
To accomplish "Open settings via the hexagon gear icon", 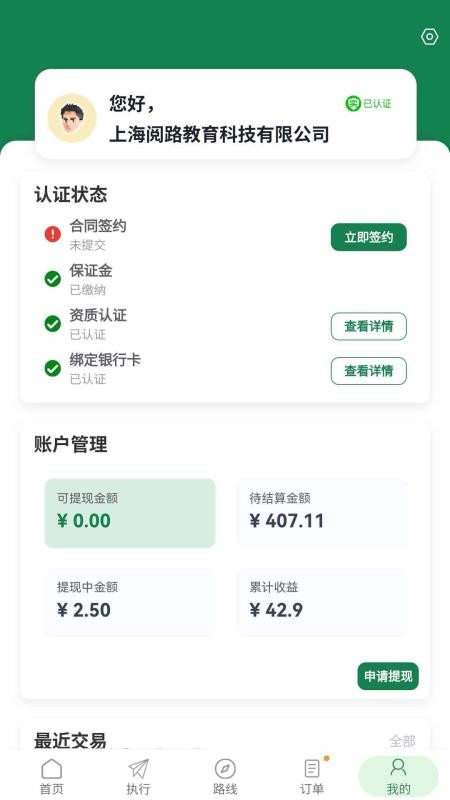I will pos(430,37).
